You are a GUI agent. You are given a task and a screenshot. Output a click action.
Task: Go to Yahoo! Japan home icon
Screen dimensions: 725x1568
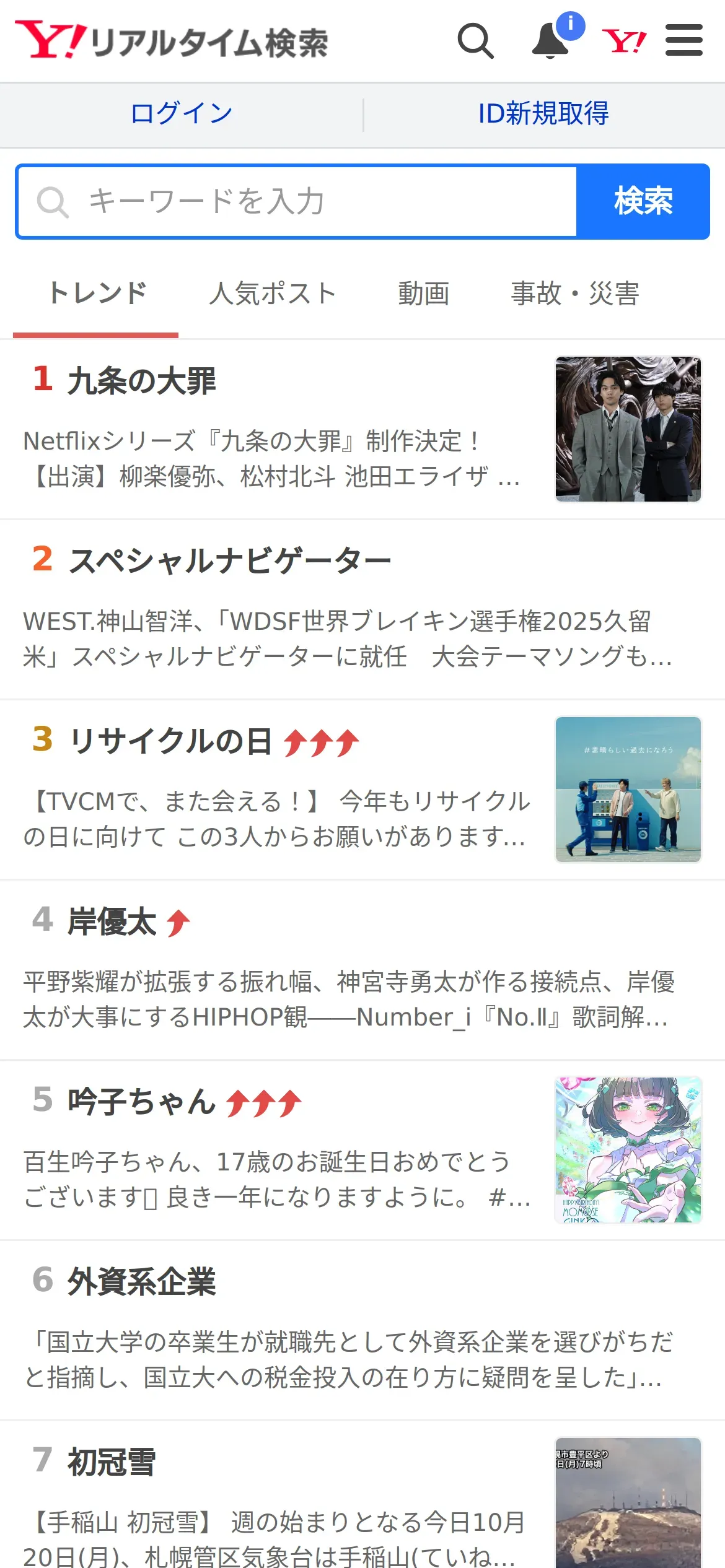pyautogui.click(x=624, y=41)
